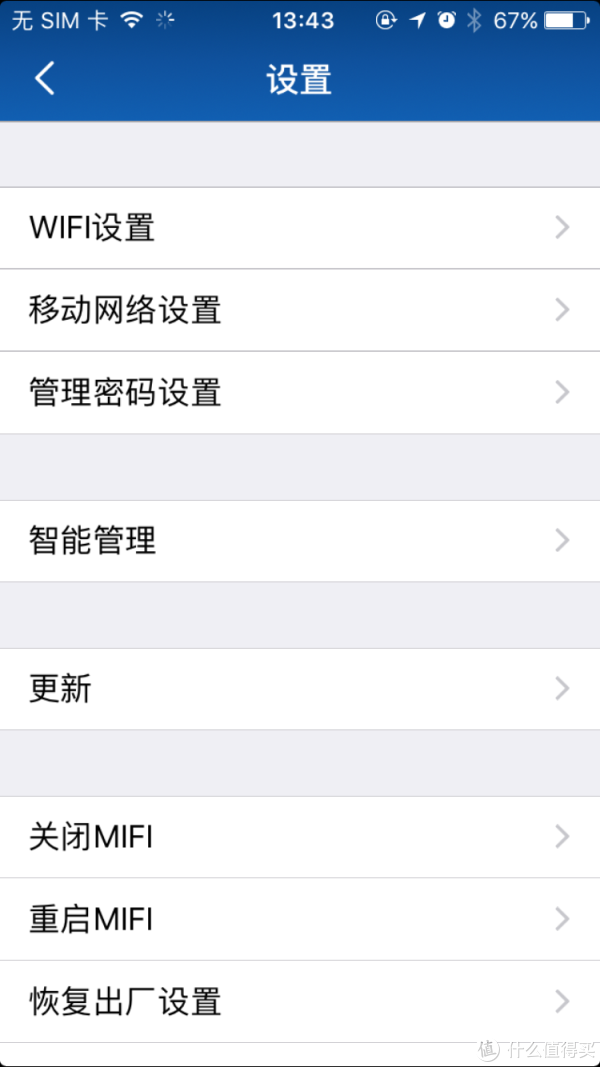This screenshot has width=600, height=1067.
Task: Choose 重启MIFI
Action: (300, 919)
